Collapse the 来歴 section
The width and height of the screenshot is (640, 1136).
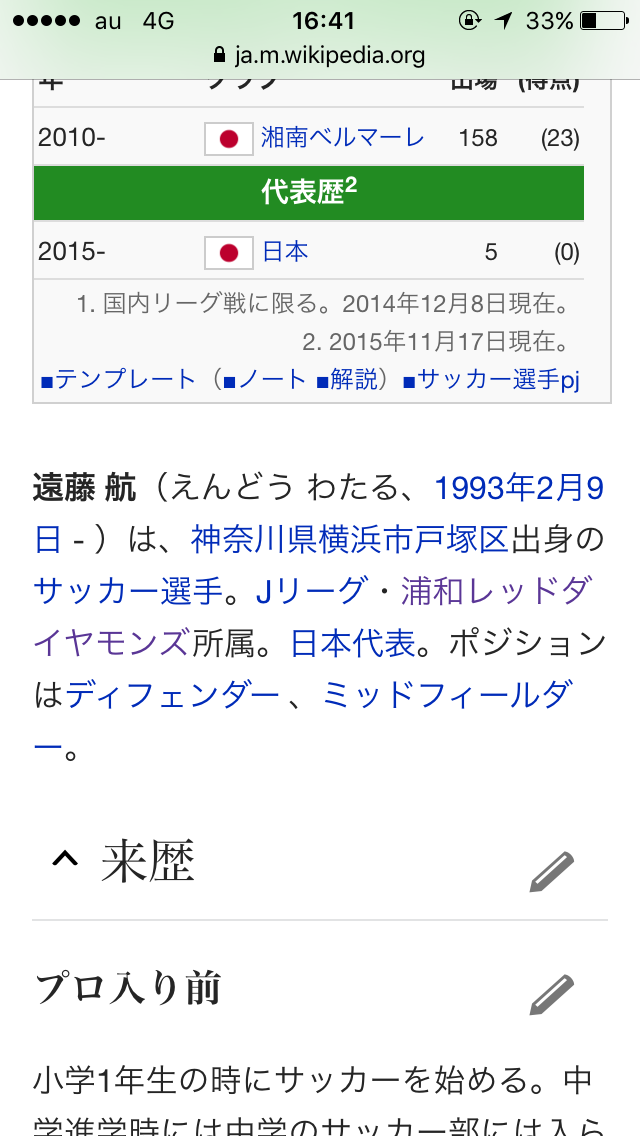65,860
